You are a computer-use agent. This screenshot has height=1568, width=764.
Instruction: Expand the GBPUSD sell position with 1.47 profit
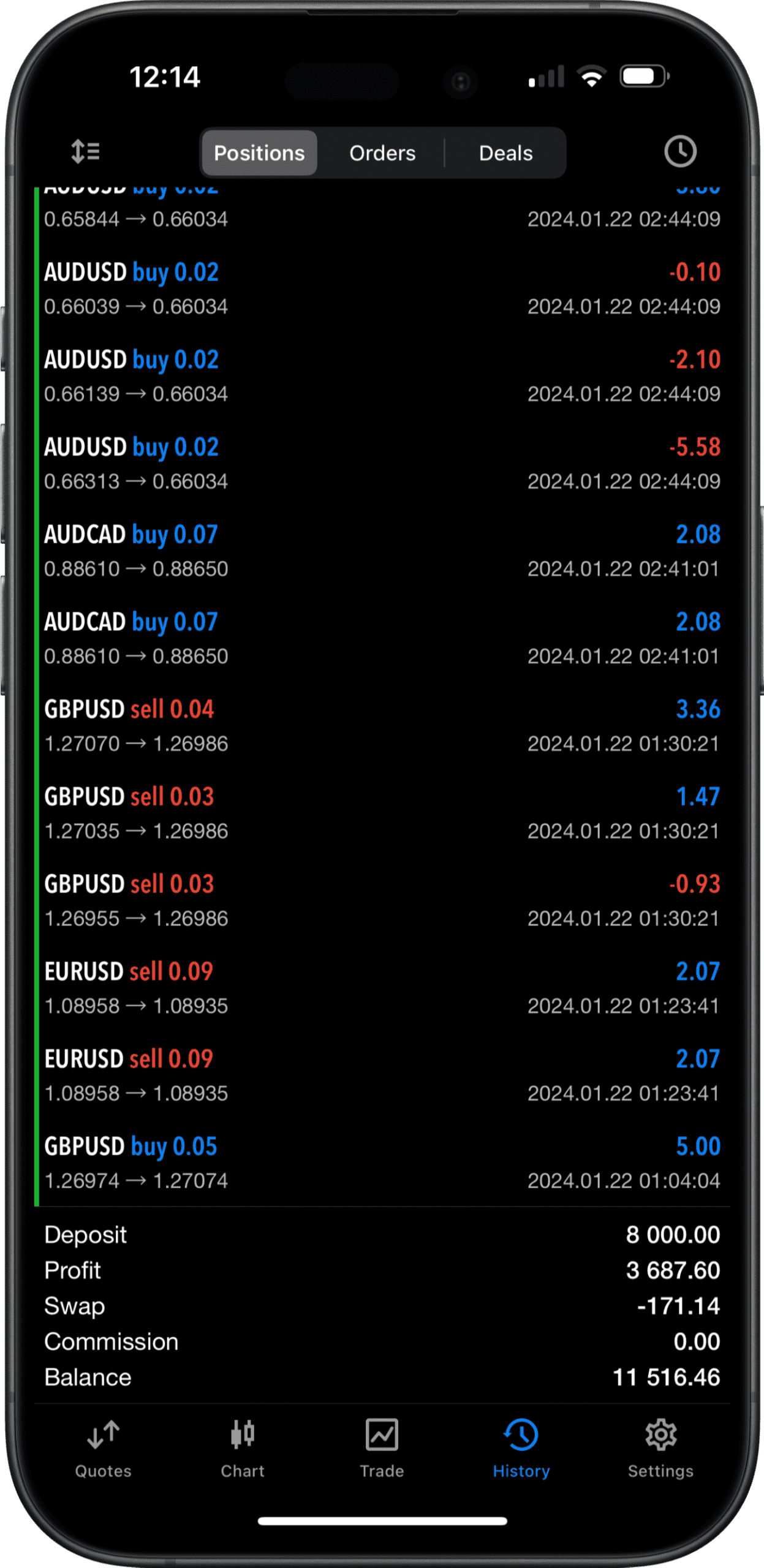tap(382, 813)
